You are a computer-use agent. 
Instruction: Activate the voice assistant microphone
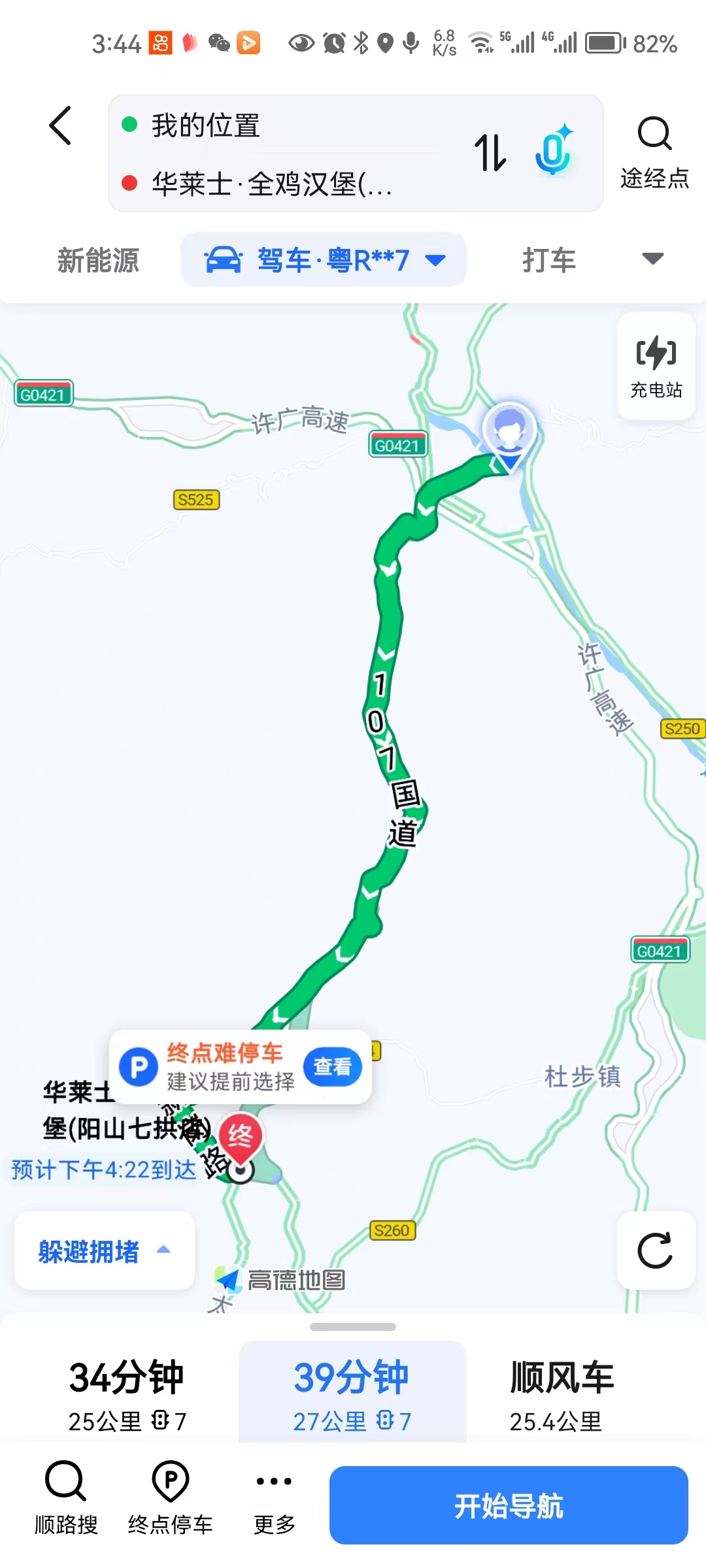pyautogui.click(x=553, y=150)
